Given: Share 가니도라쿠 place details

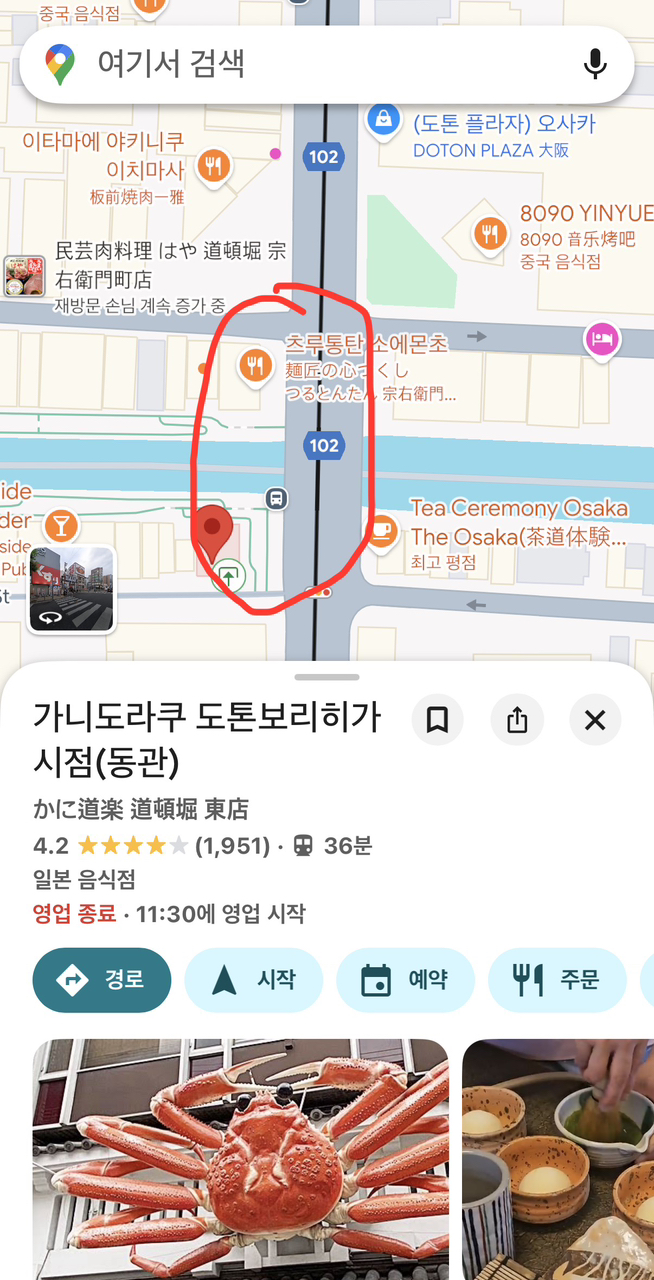Looking at the screenshot, I should click(517, 720).
